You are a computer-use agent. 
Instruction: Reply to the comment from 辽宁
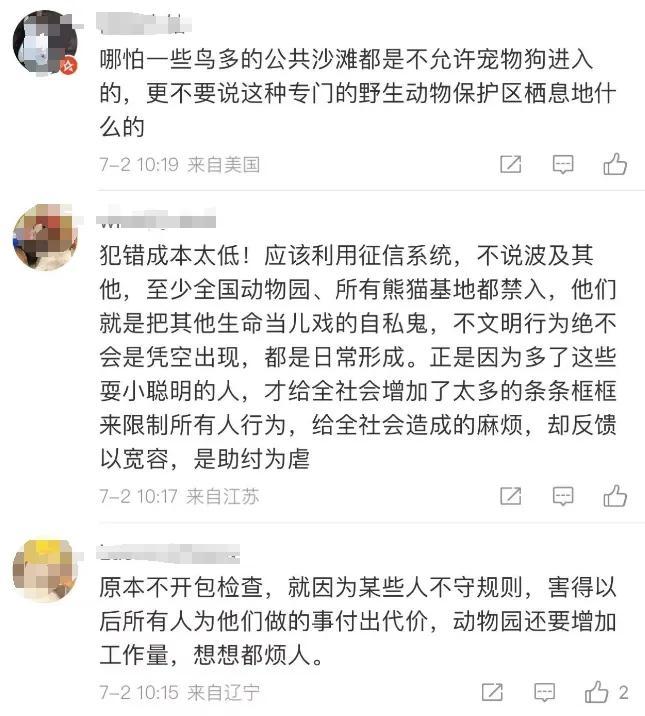coord(545,691)
